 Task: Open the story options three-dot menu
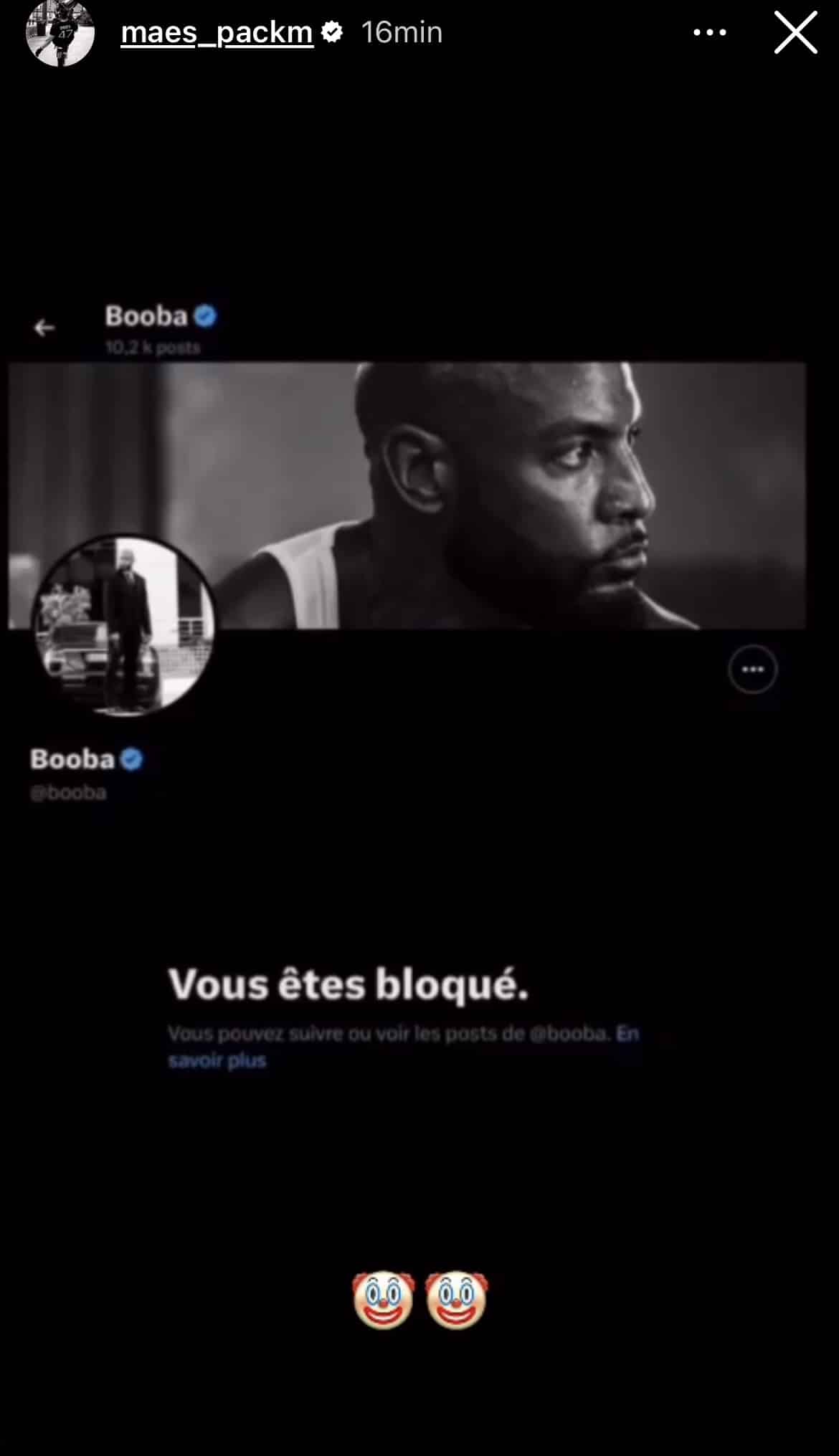(x=709, y=33)
